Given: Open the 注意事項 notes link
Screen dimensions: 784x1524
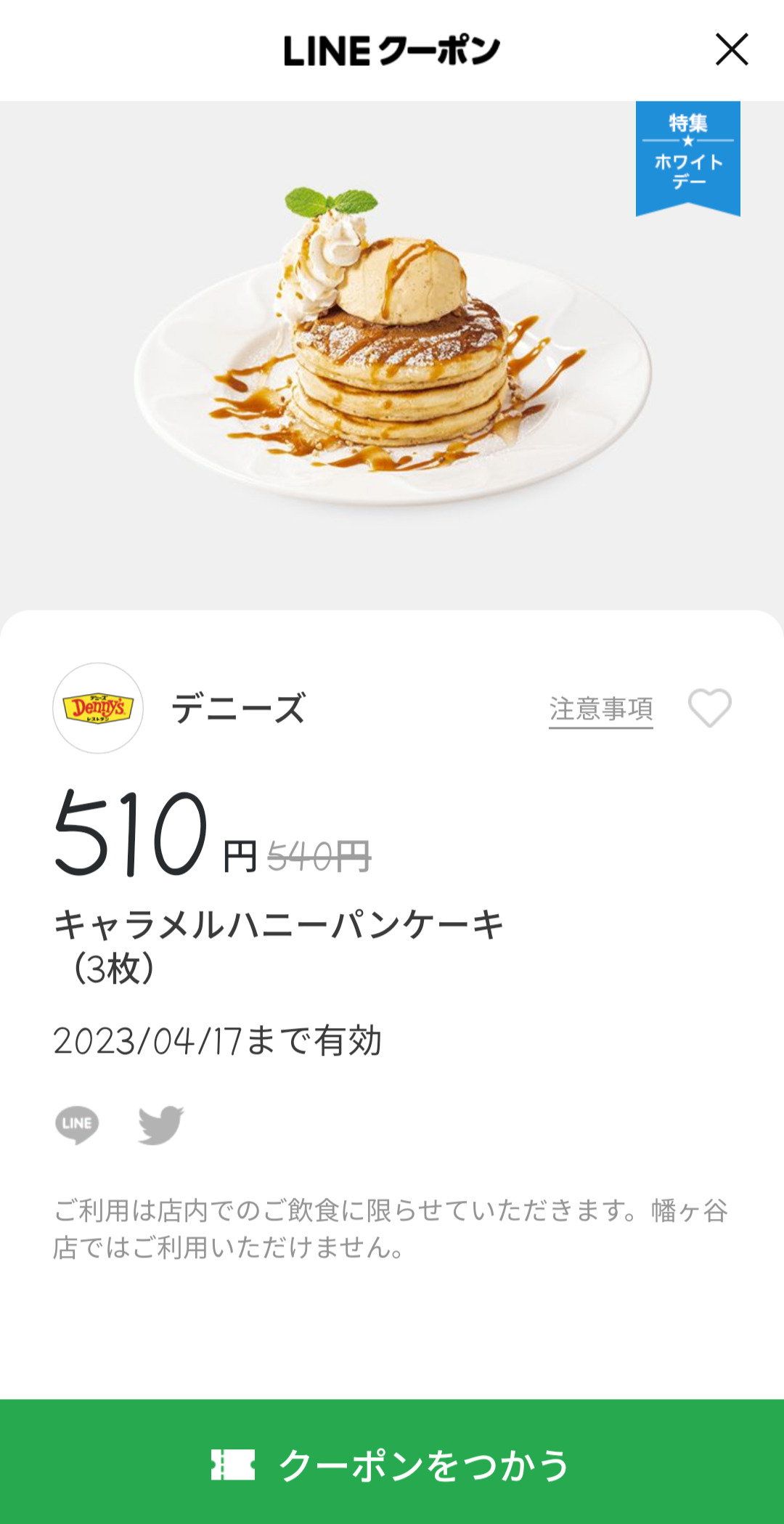Looking at the screenshot, I should pyautogui.click(x=600, y=709).
